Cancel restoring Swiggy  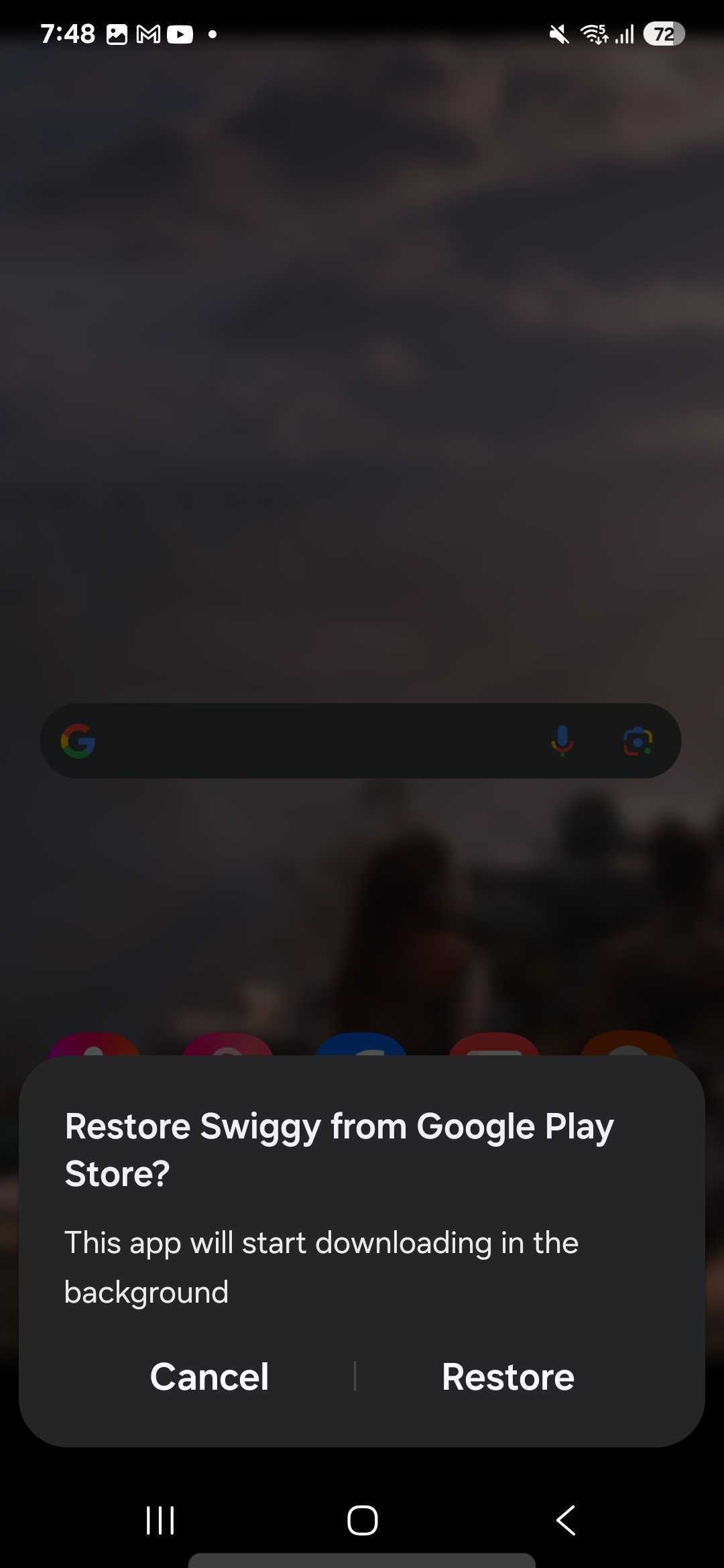click(x=209, y=1377)
